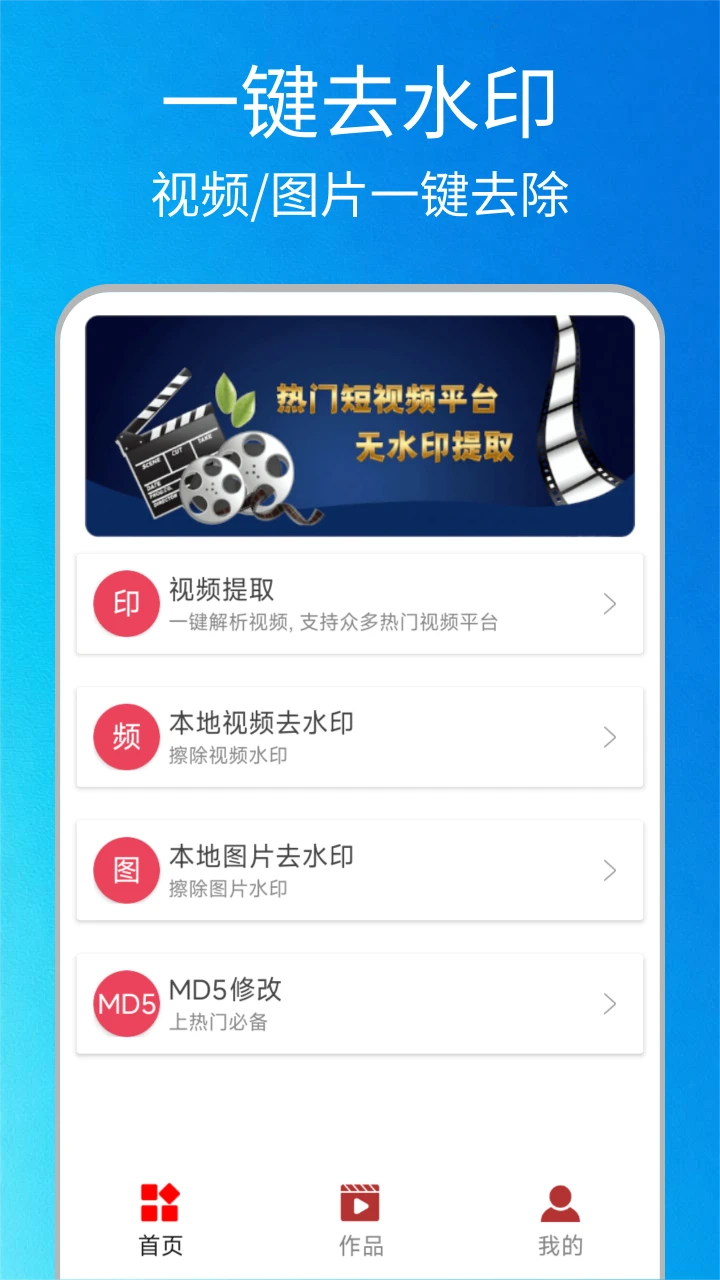Expand the MD5修改 row chevron
Image resolution: width=720 pixels, height=1280 pixels.
tap(610, 1003)
